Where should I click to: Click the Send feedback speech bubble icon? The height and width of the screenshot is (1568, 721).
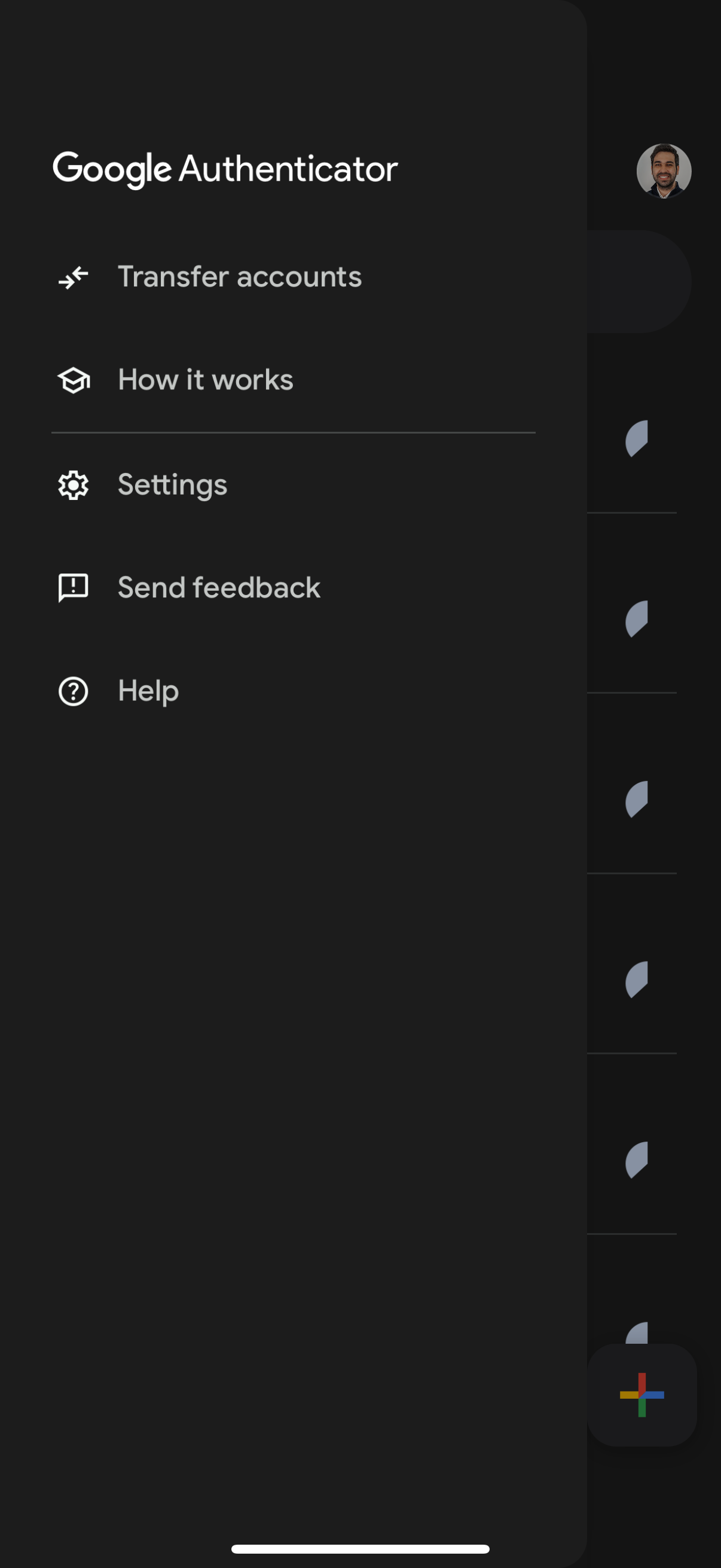click(72, 587)
